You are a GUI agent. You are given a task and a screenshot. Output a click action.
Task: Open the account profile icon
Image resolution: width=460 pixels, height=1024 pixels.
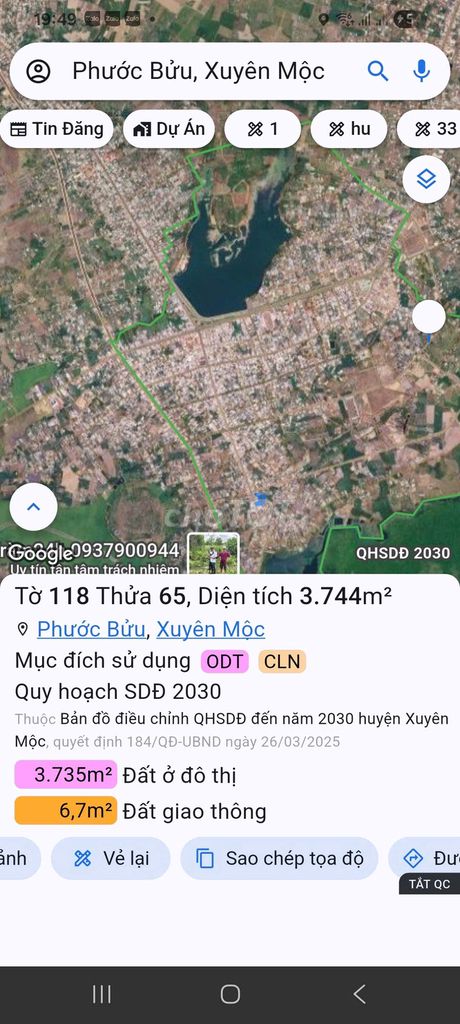tap(39, 71)
